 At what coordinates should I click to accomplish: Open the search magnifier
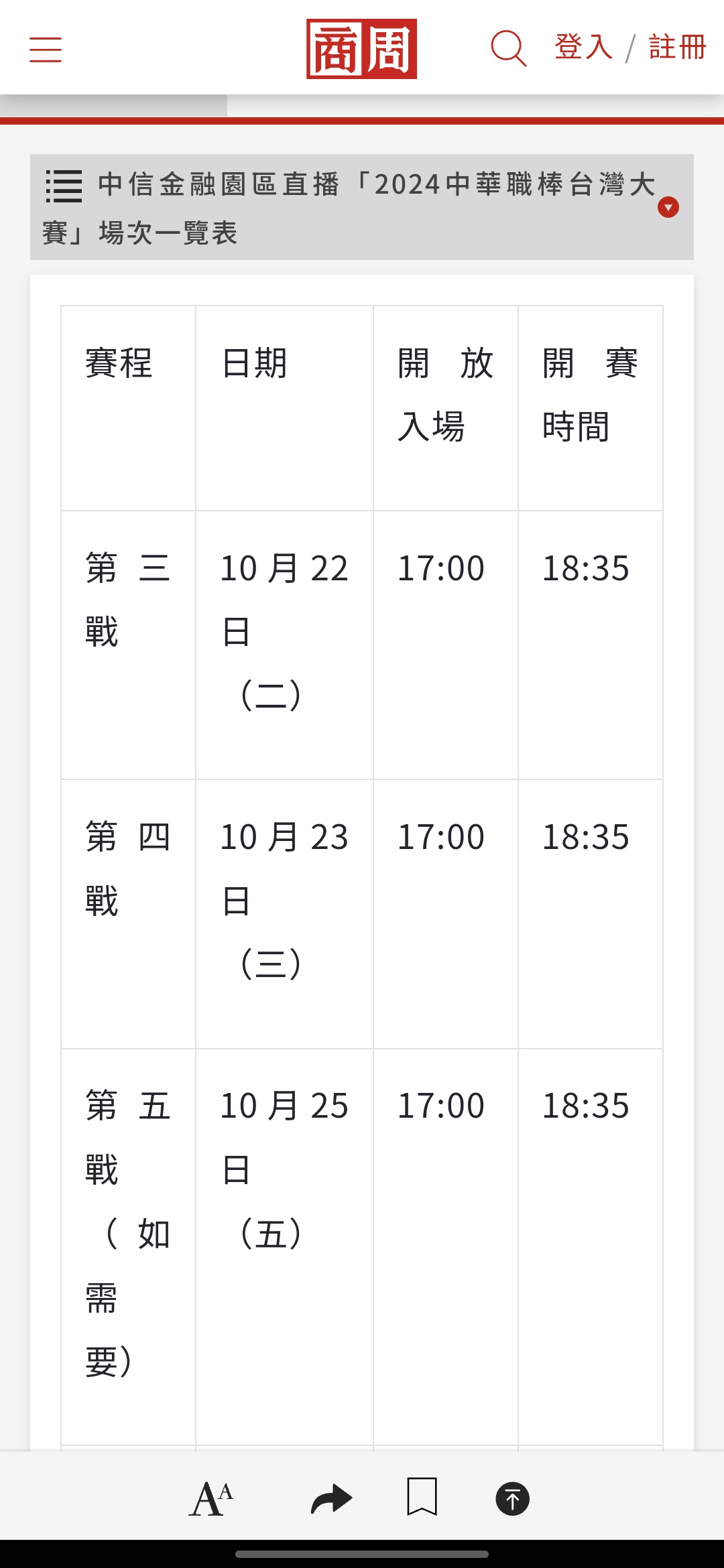pos(508,48)
